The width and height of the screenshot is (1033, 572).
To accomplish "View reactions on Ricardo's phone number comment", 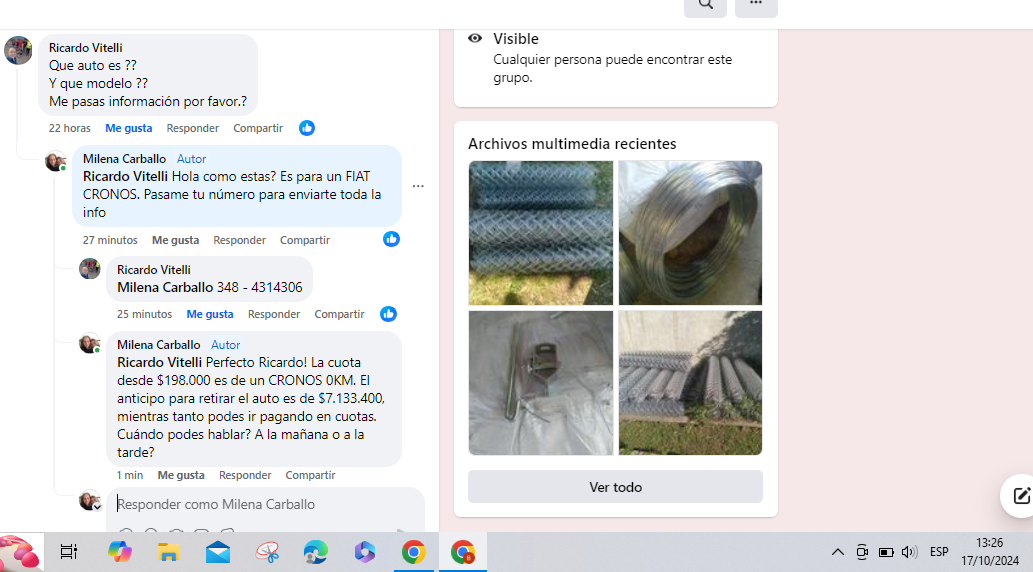I will point(388,314).
